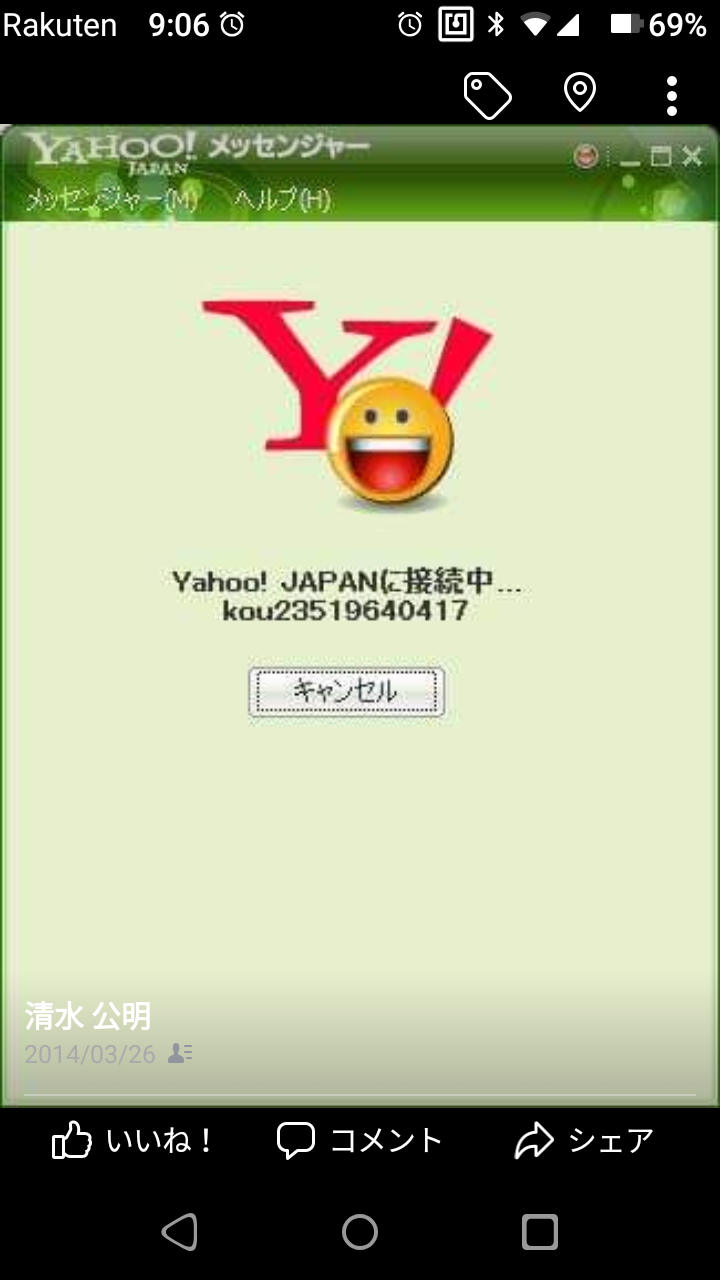This screenshot has height=1280, width=720.
Task: Open the overflow menu
Action: click(672, 96)
